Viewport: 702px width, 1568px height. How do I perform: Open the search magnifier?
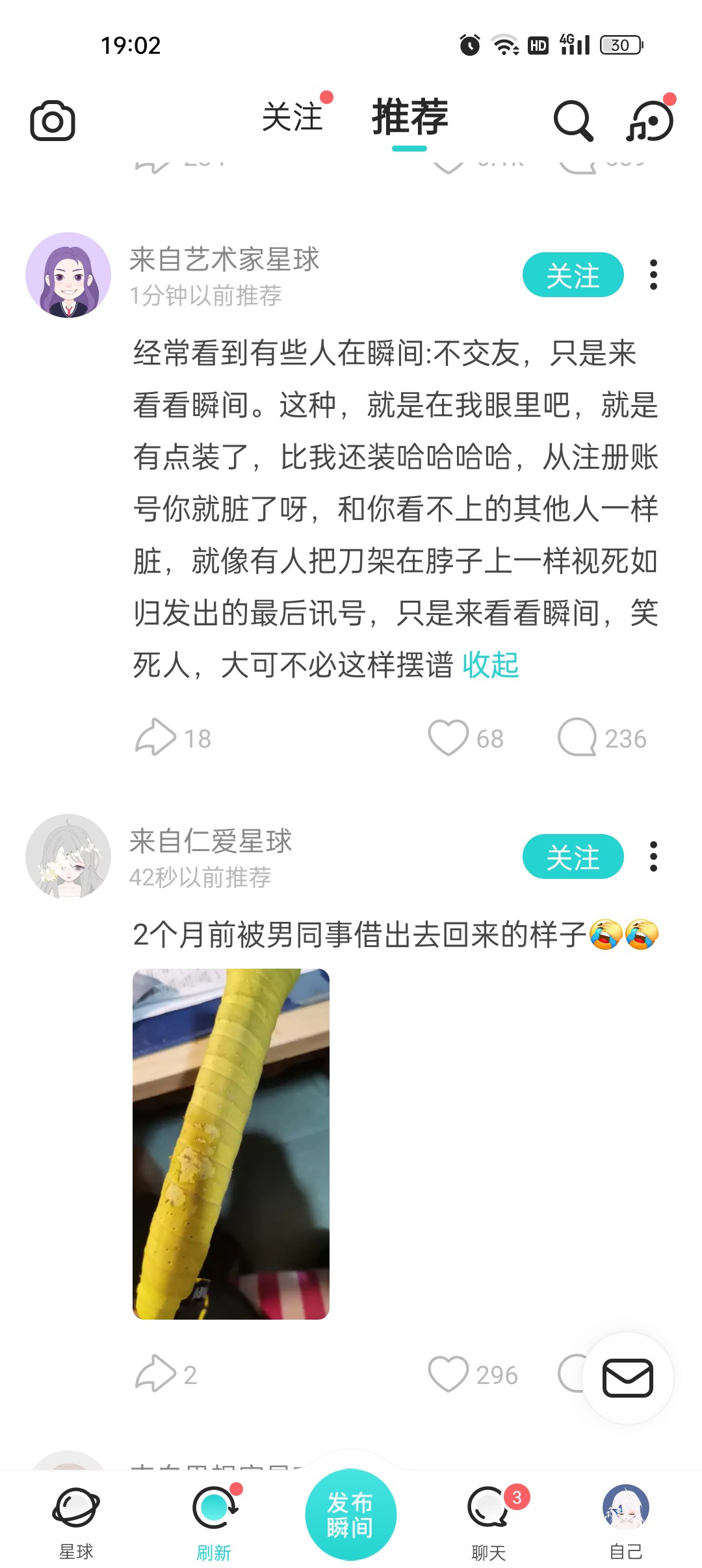click(573, 120)
